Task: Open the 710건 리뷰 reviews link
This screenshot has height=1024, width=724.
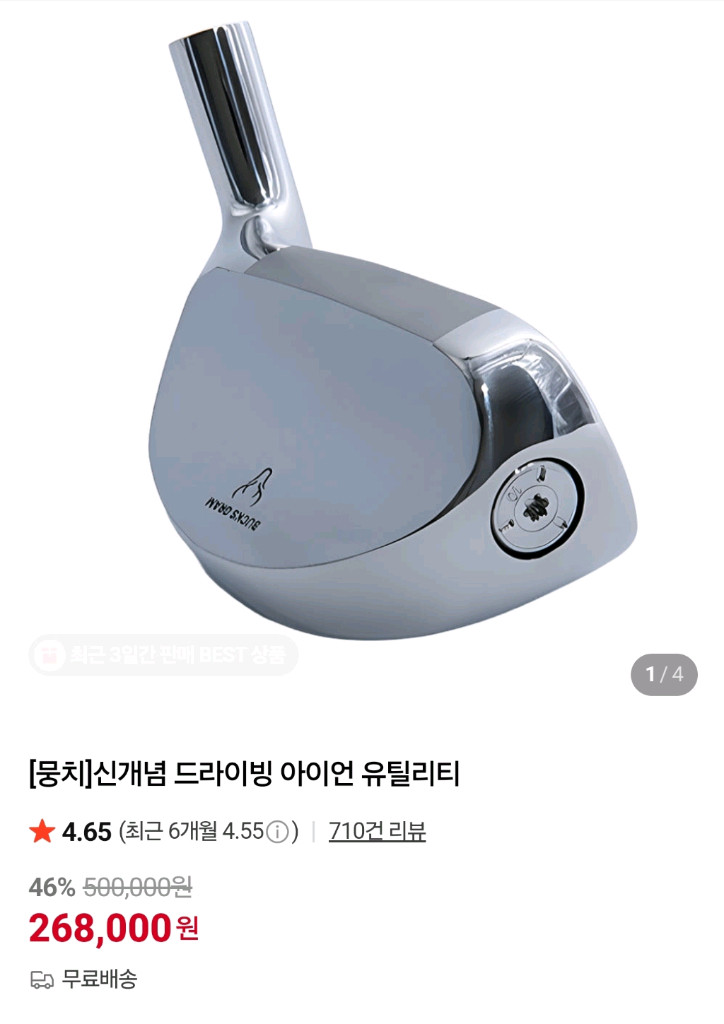Action: 377,832
